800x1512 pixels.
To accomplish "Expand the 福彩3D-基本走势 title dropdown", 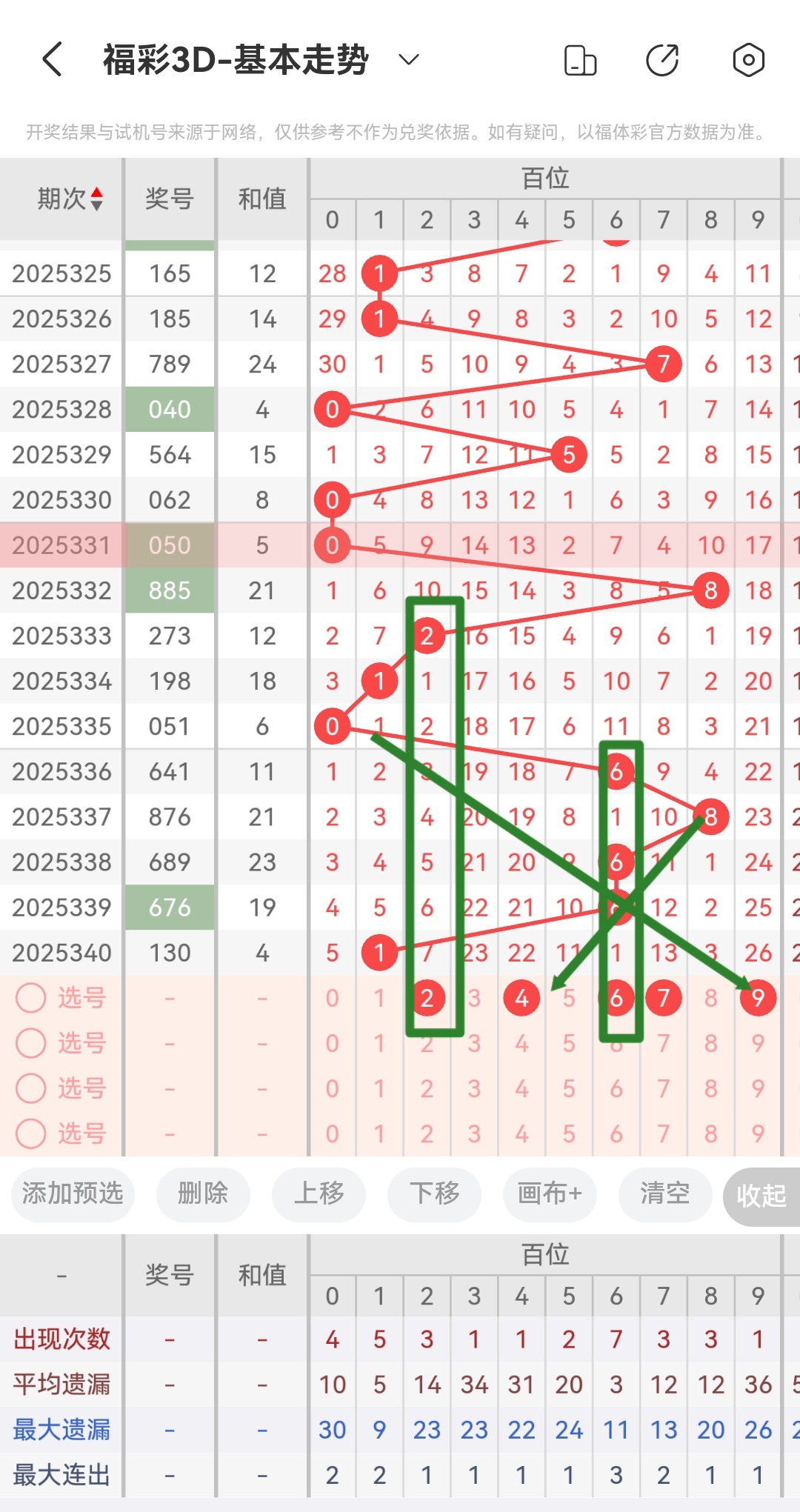I will 409,59.
